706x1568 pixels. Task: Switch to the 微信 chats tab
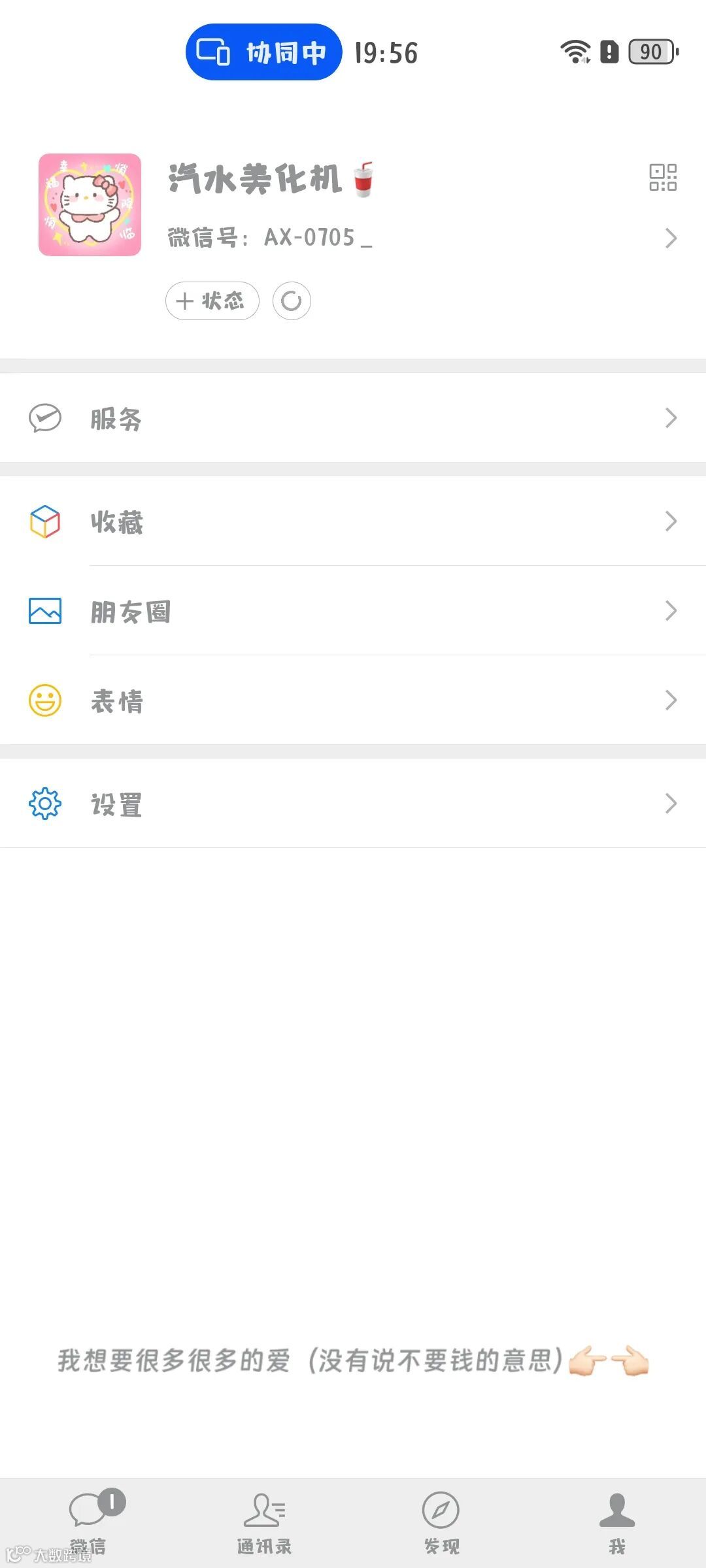[x=89, y=1522]
